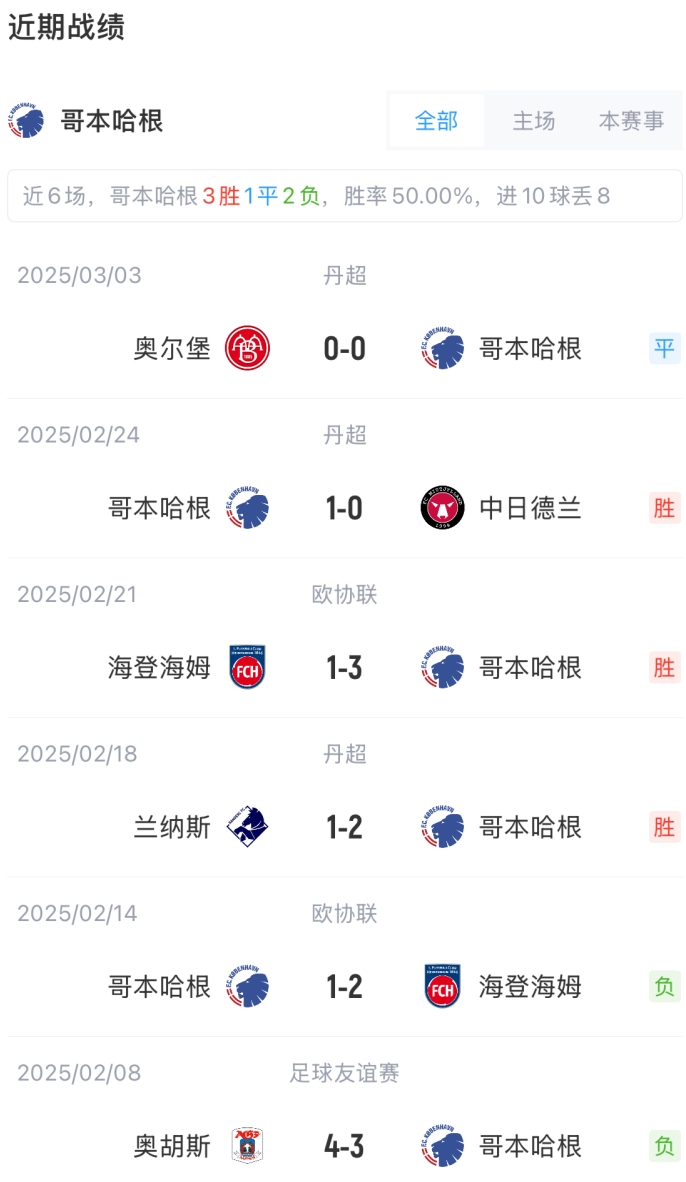Open the 兰纳斯 1-2 哥本哈根 match
This screenshot has width=686, height=1182.
(x=344, y=827)
